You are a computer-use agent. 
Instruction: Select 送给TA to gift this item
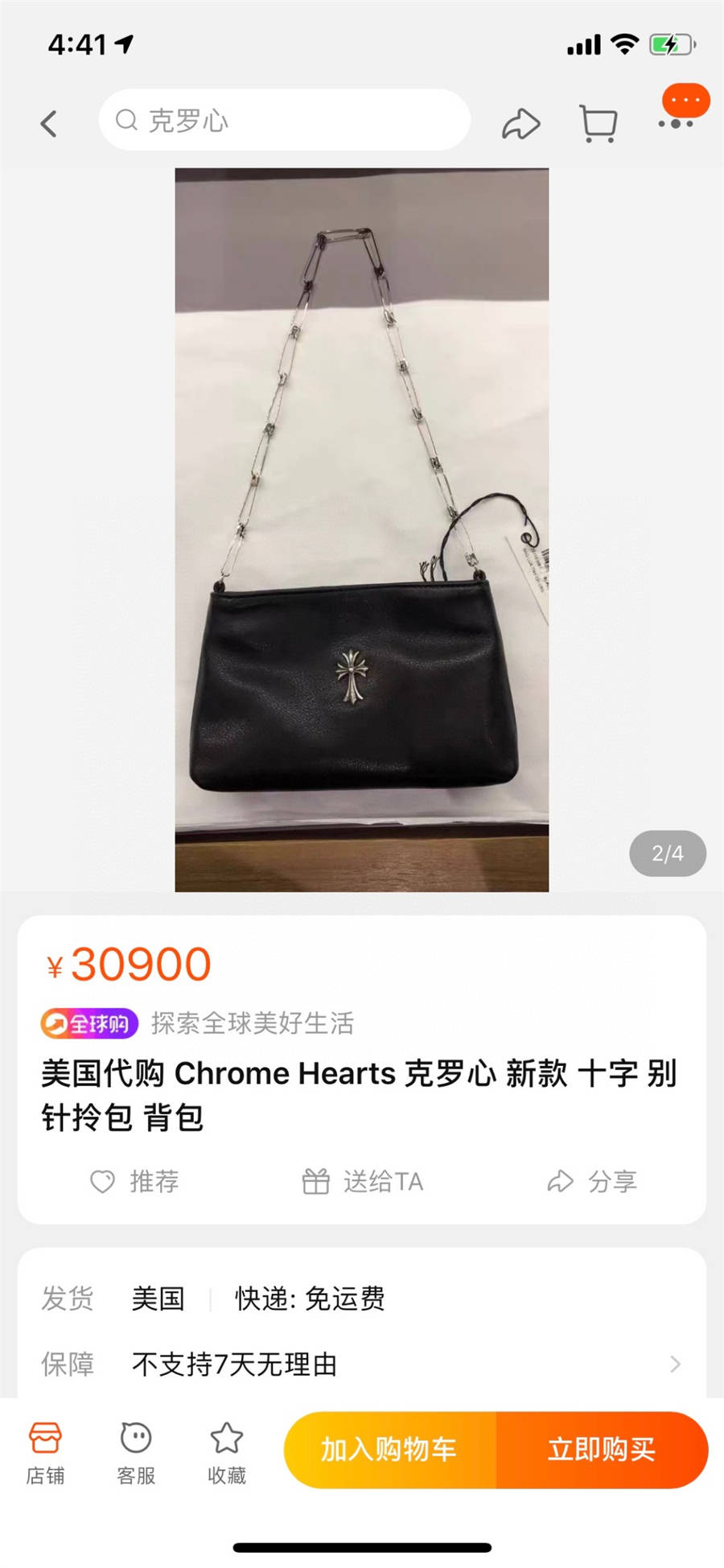click(x=362, y=1181)
